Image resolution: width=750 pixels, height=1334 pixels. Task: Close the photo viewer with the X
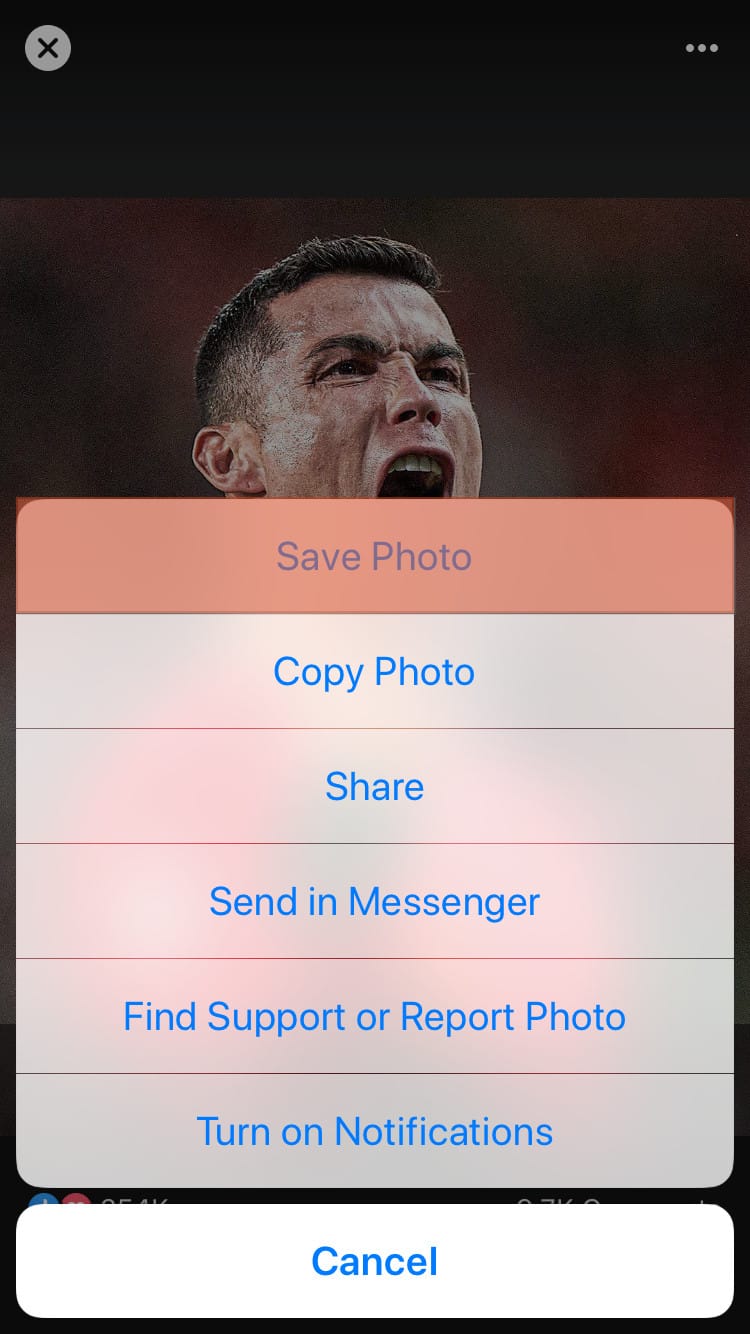(48, 48)
